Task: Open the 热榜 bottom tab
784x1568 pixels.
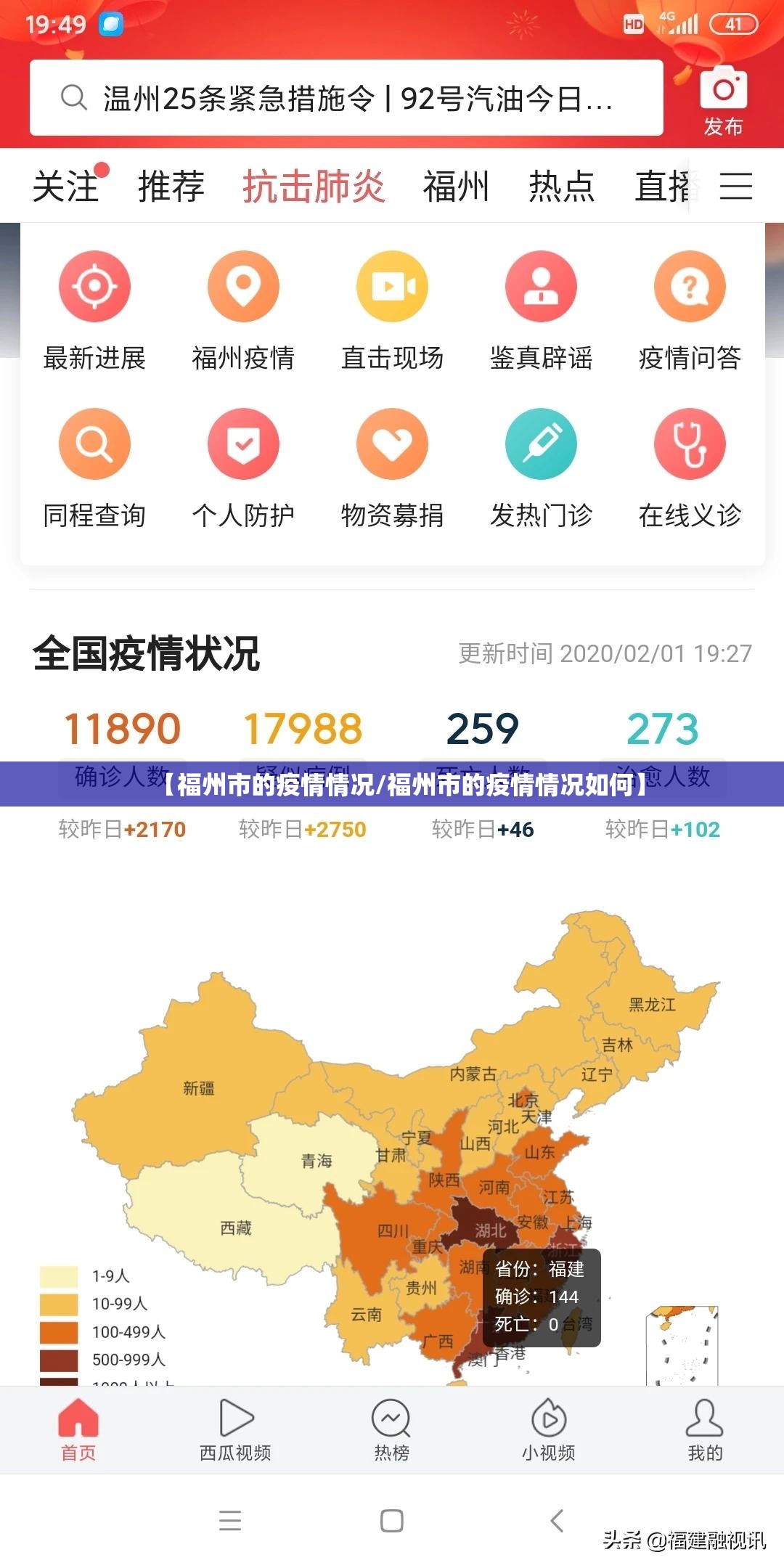Action: [x=391, y=1430]
